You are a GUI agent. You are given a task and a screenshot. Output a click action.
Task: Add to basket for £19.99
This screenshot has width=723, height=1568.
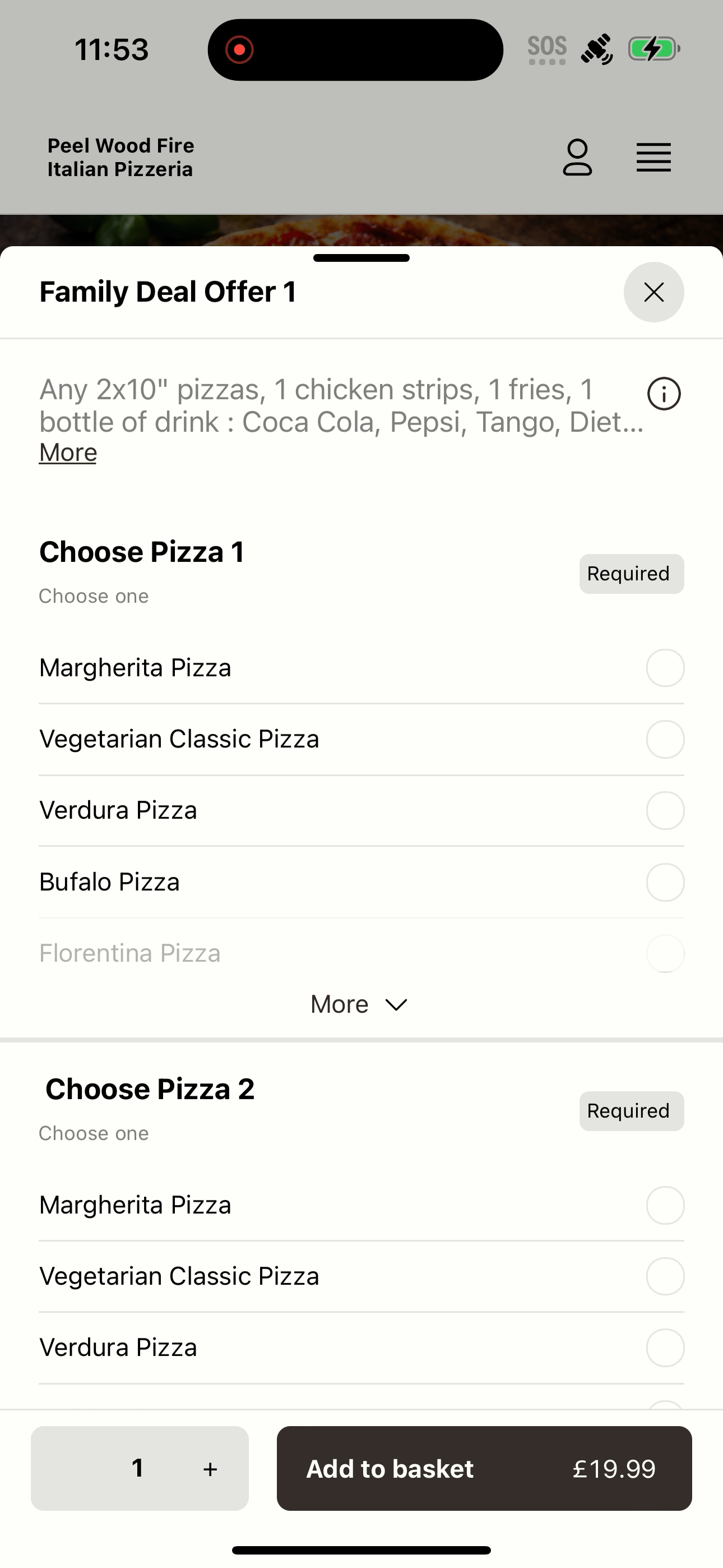pyautogui.click(x=484, y=1468)
